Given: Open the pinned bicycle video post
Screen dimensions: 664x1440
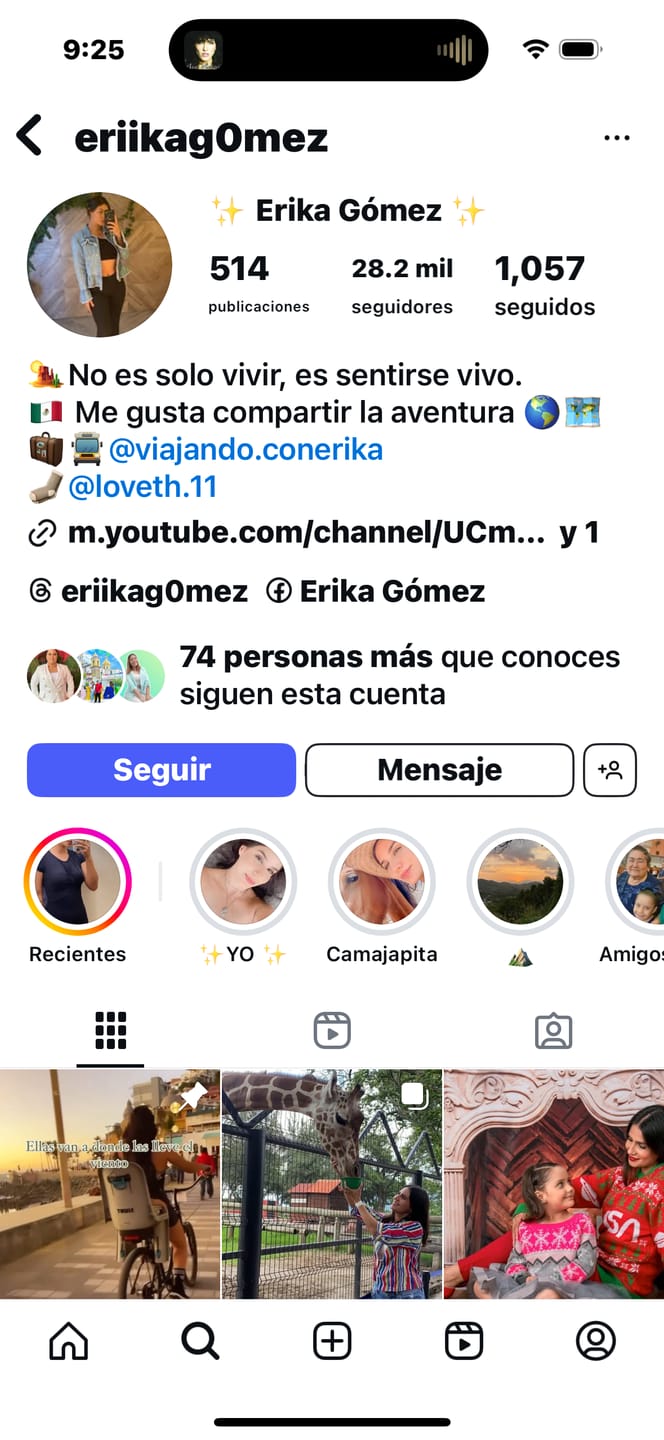Looking at the screenshot, I should 109,1184.
